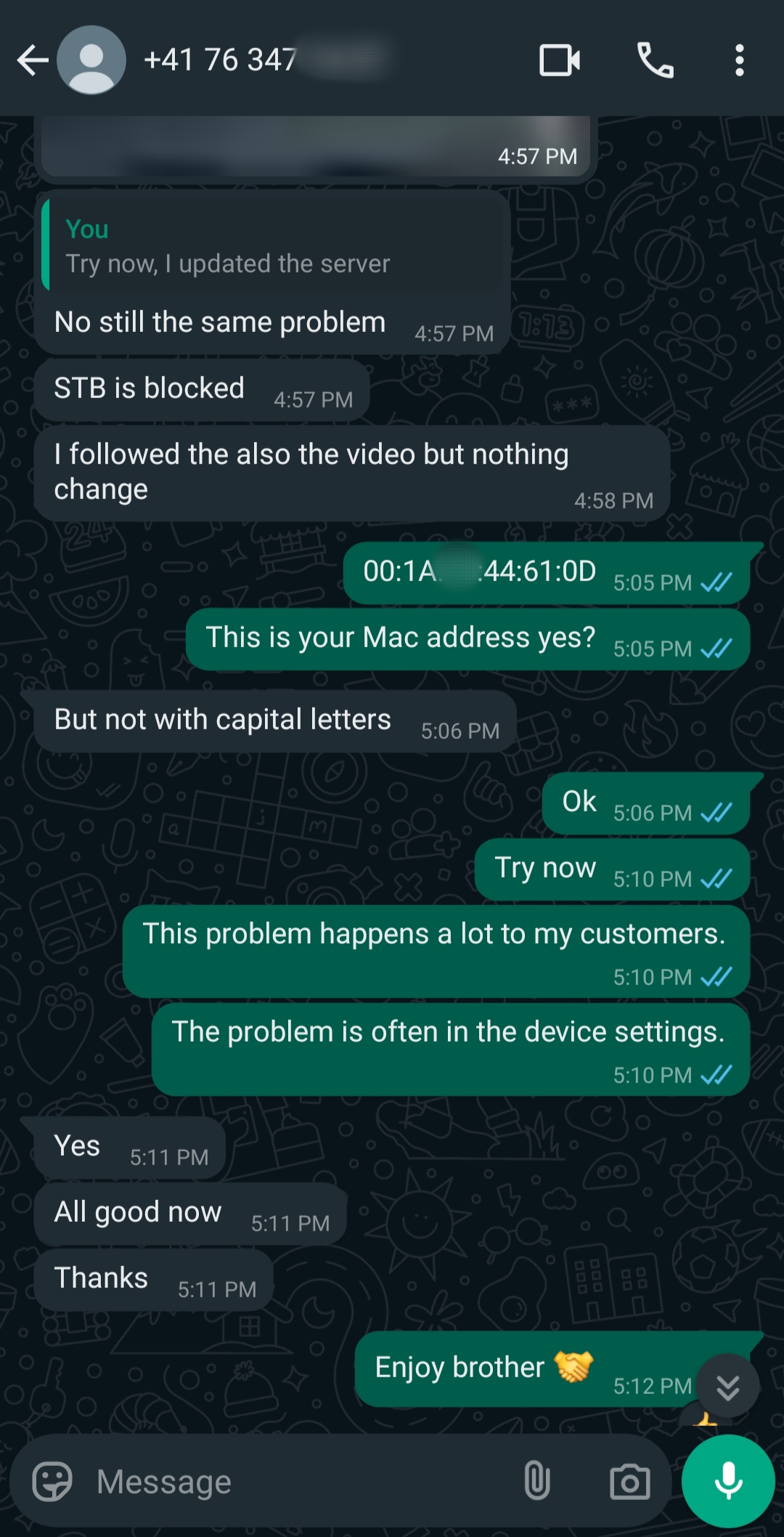Start a voice call
784x1537 pixels.
pos(655,60)
